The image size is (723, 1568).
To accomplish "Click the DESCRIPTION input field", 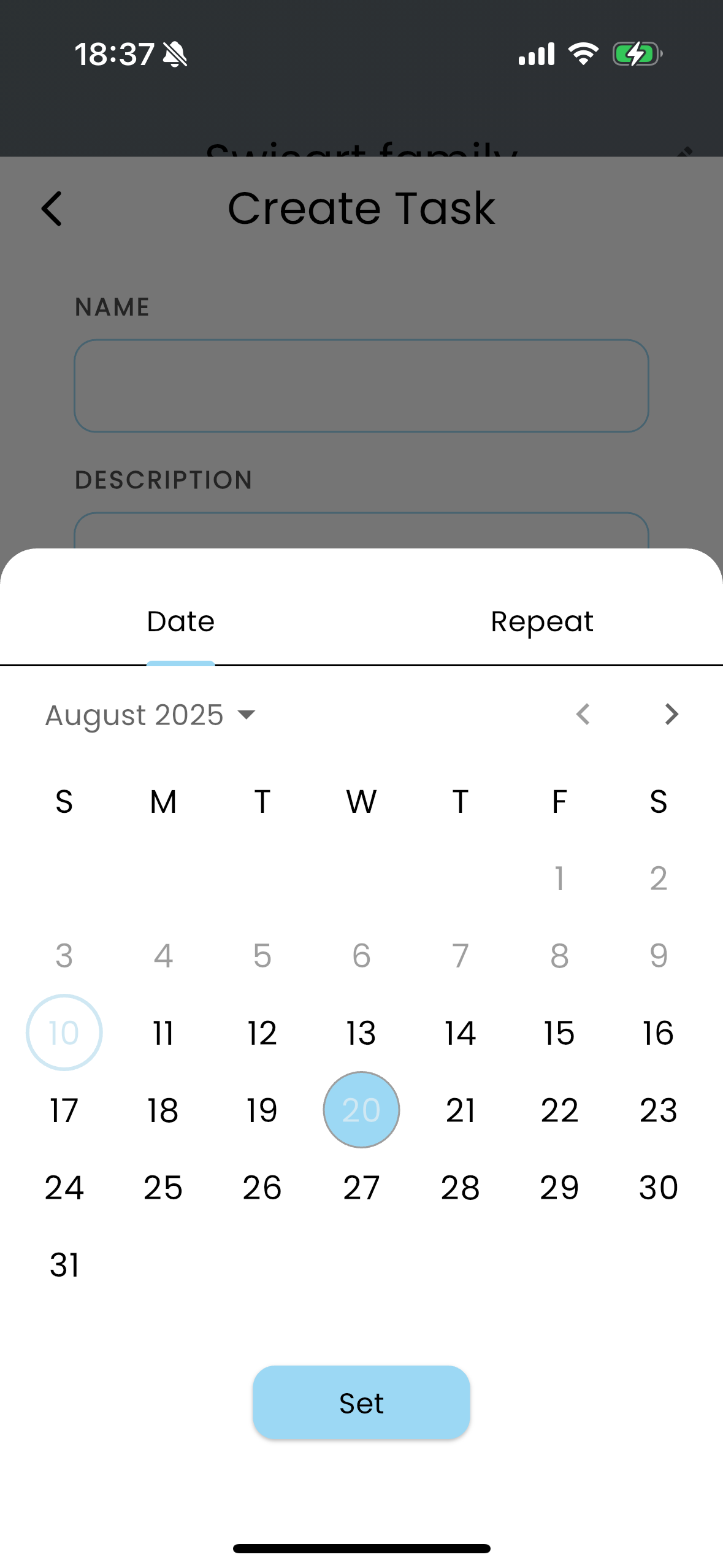I will click(x=361, y=534).
